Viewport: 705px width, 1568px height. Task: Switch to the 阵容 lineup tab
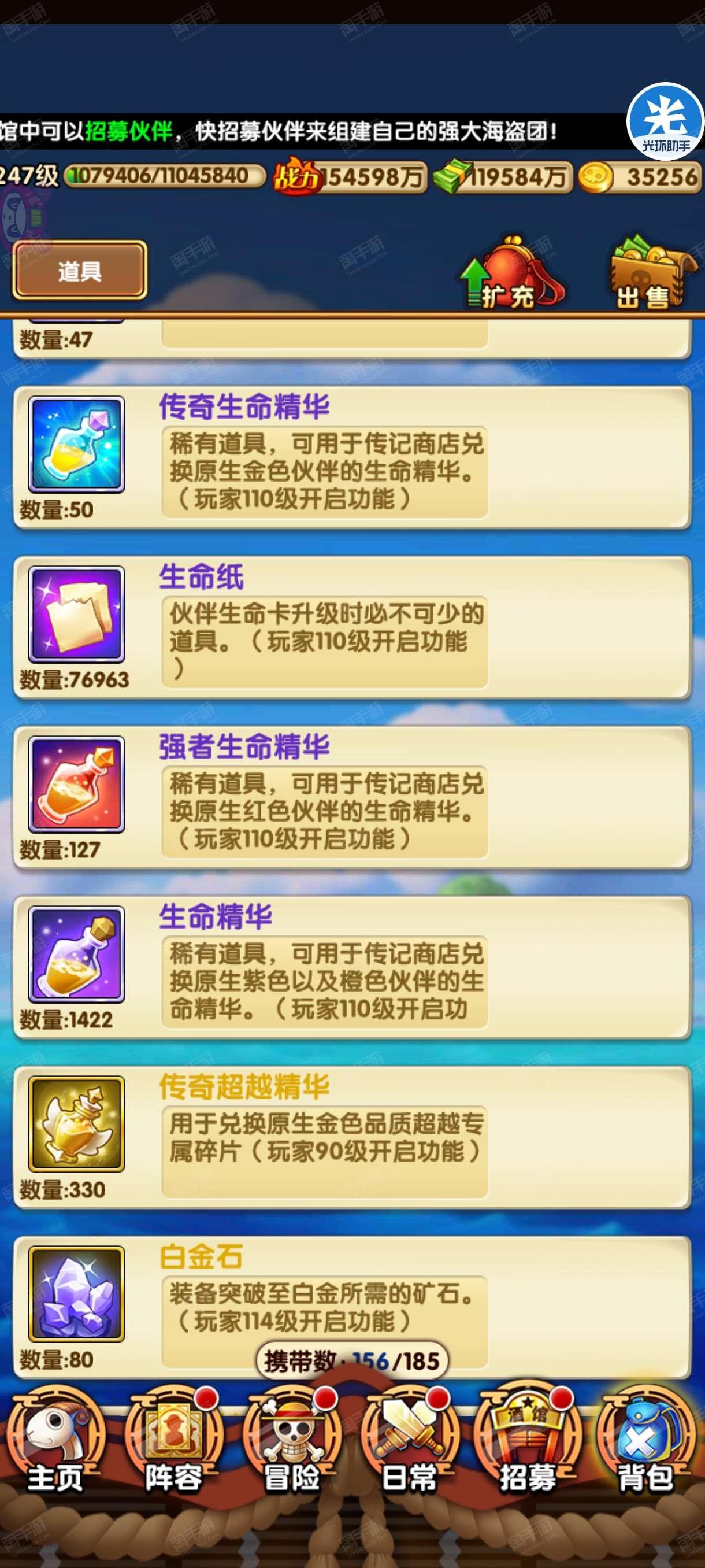[174, 1441]
